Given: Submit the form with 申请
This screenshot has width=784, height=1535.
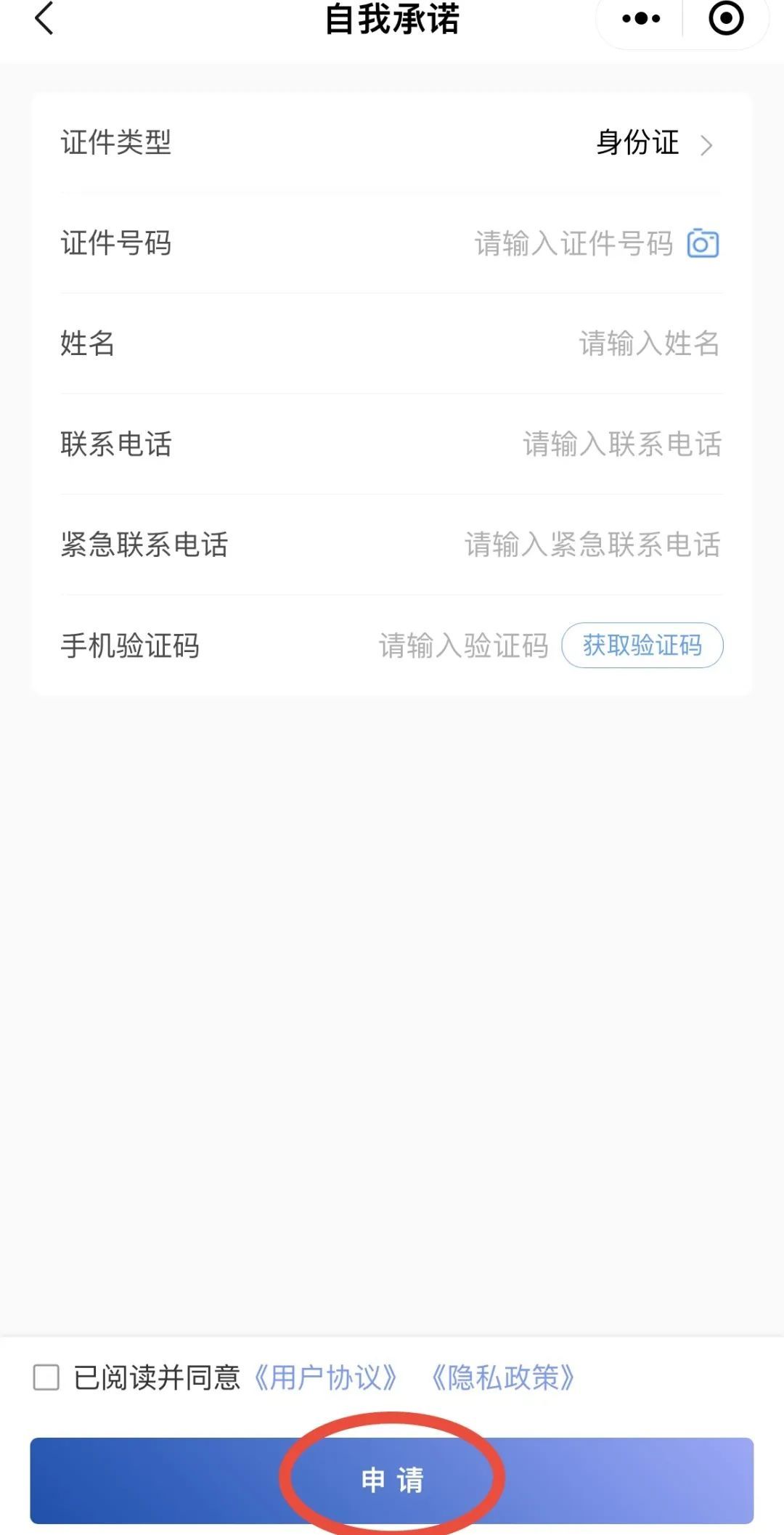Looking at the screenshot, I should tap(392, 1481).
